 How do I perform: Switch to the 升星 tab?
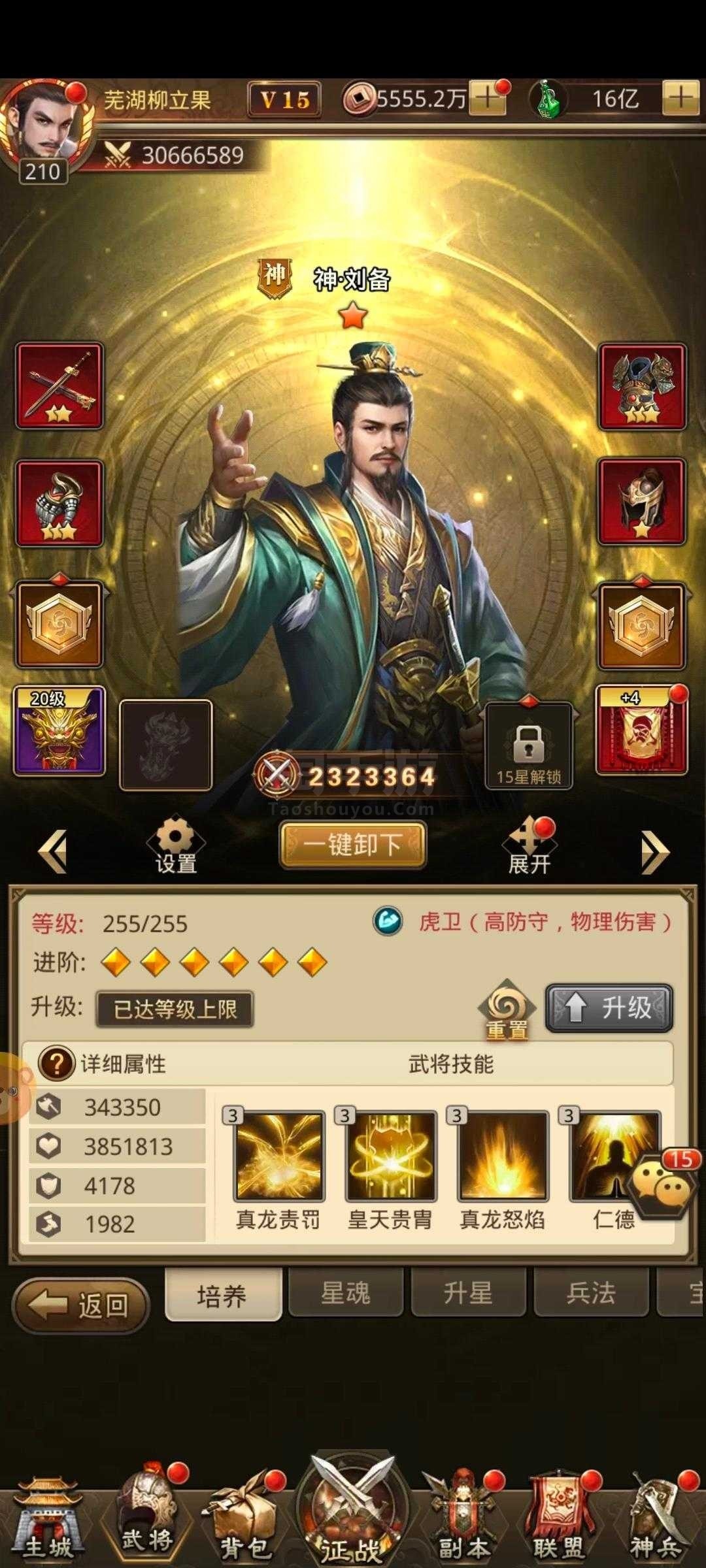point(468,1294)
